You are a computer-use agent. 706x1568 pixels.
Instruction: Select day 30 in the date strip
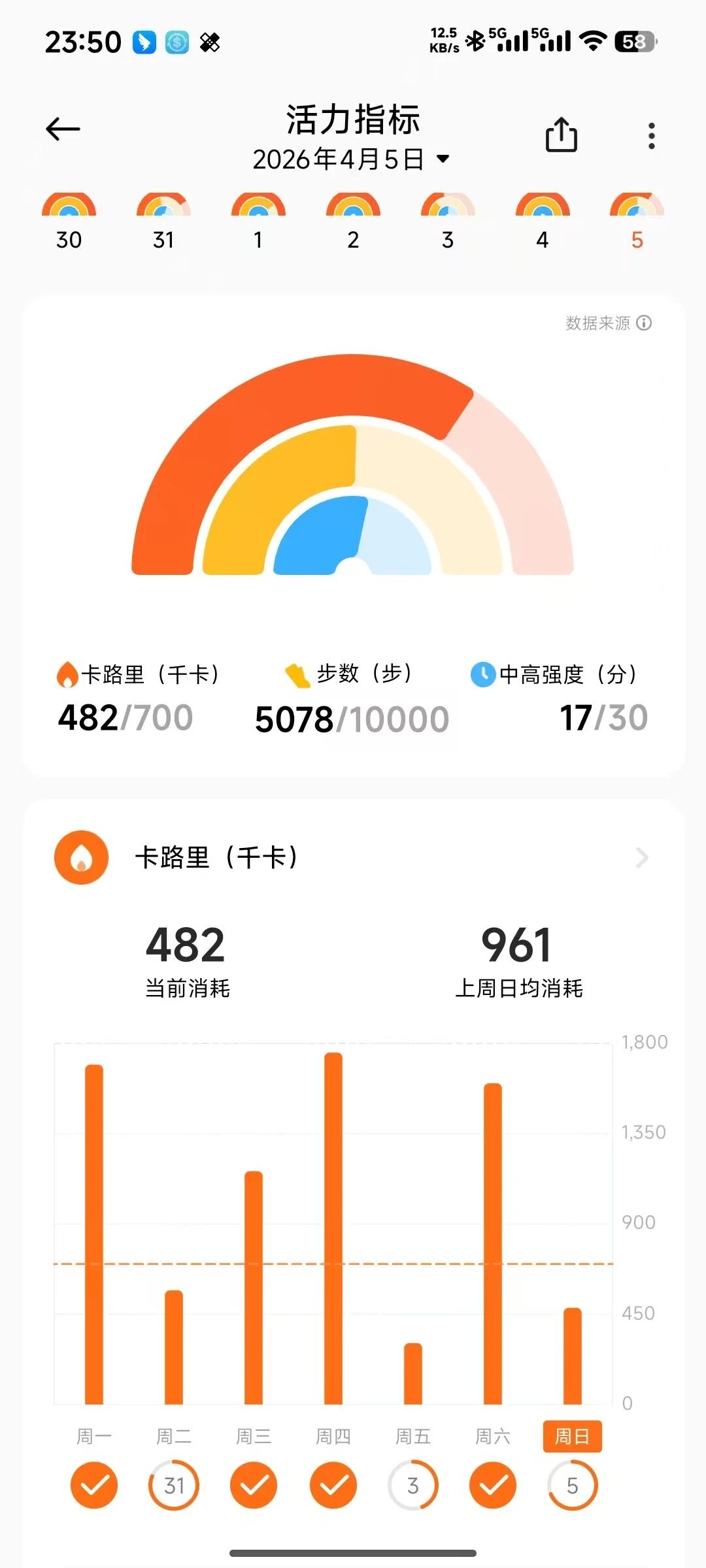69,221
